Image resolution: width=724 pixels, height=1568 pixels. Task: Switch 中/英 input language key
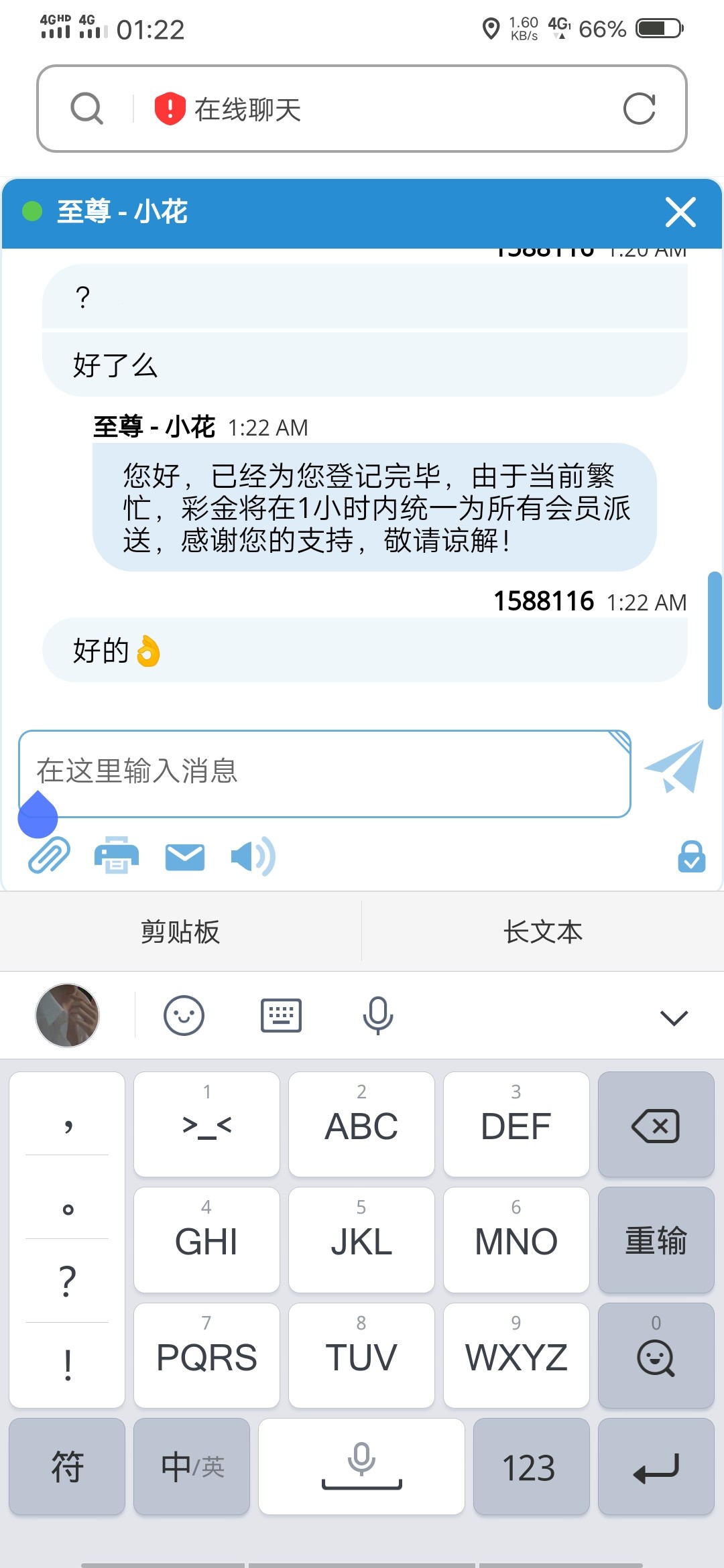pyautogui.click(x=191, y=1466)
